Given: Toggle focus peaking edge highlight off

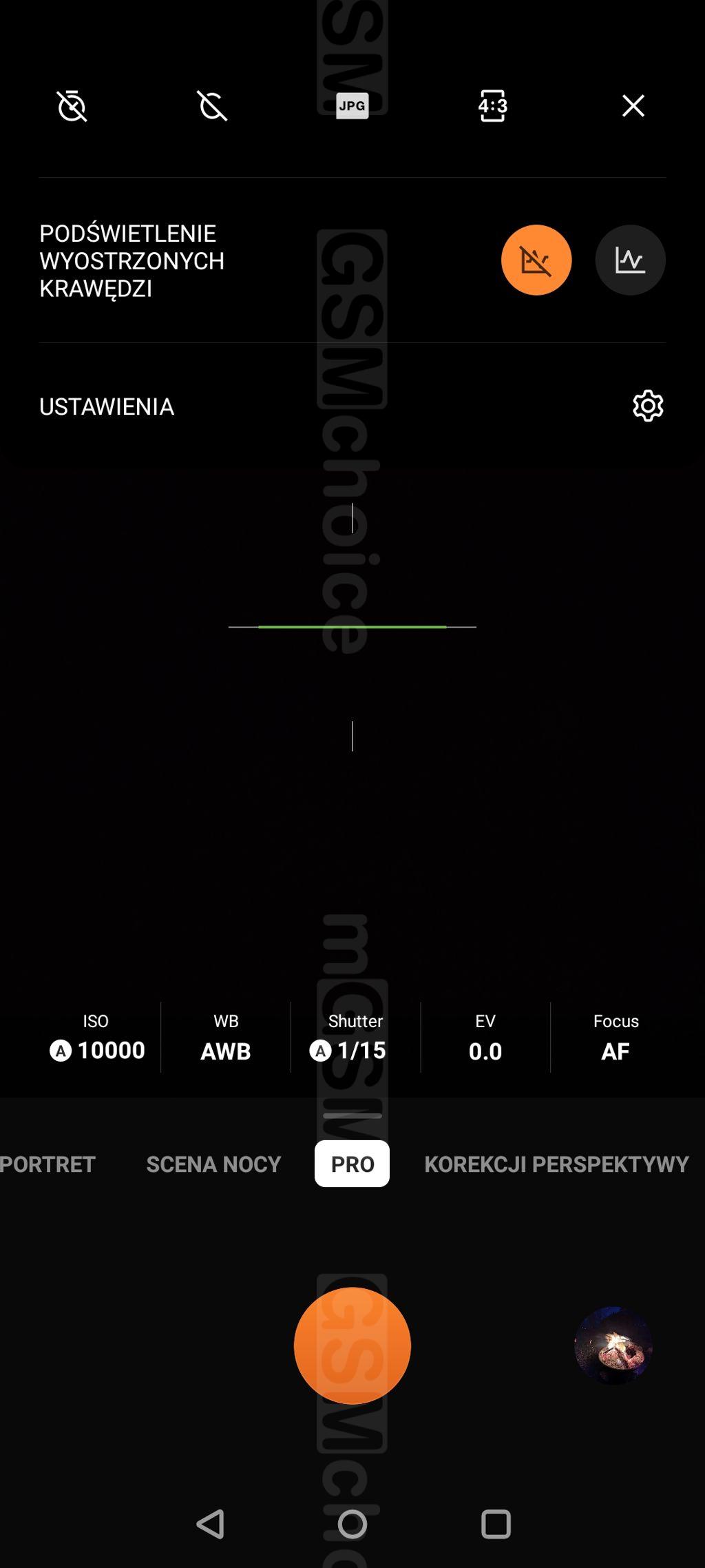Looking at the screenshot, I should [x=536, y=260].
